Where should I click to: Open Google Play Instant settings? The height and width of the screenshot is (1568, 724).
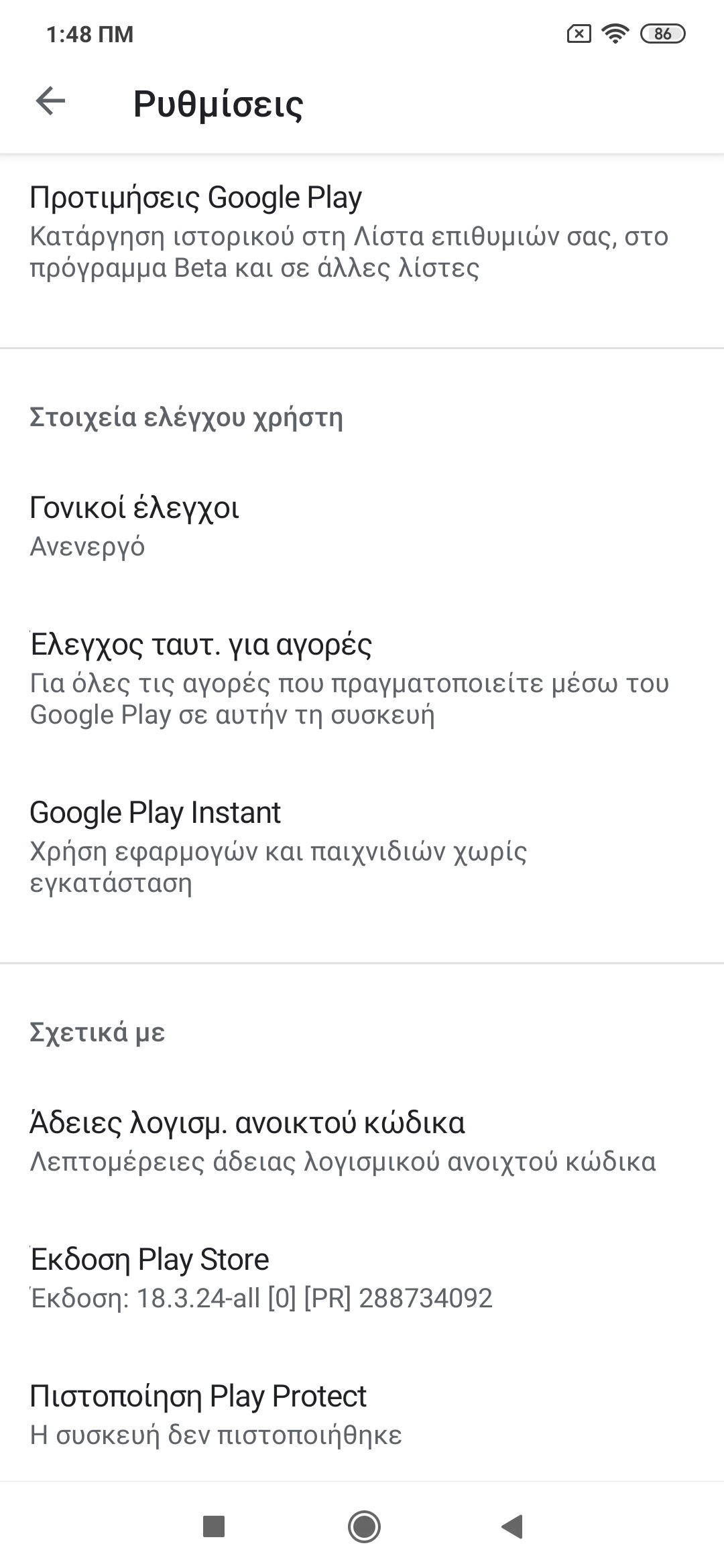pyautogui.click(x=362, y=846)
